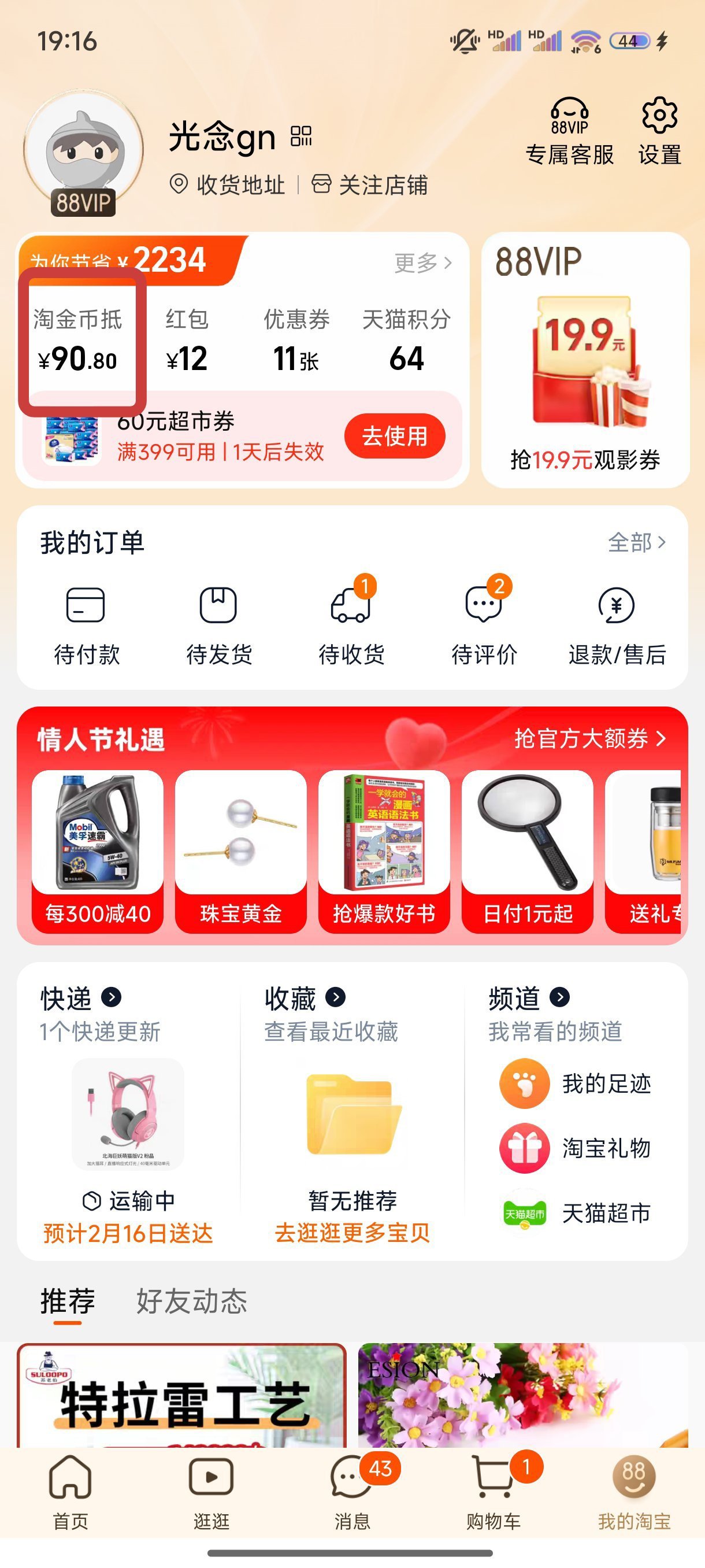Open 待收货 orders
This screenshot has width=705, height=1568.
click(351, 621)
